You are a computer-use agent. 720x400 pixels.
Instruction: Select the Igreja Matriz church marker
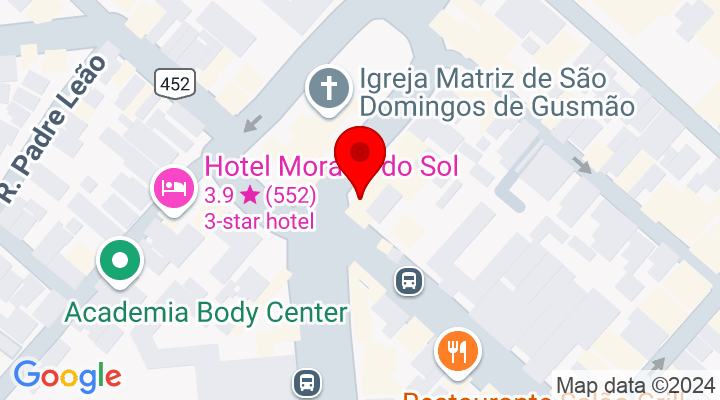point(327,87)
